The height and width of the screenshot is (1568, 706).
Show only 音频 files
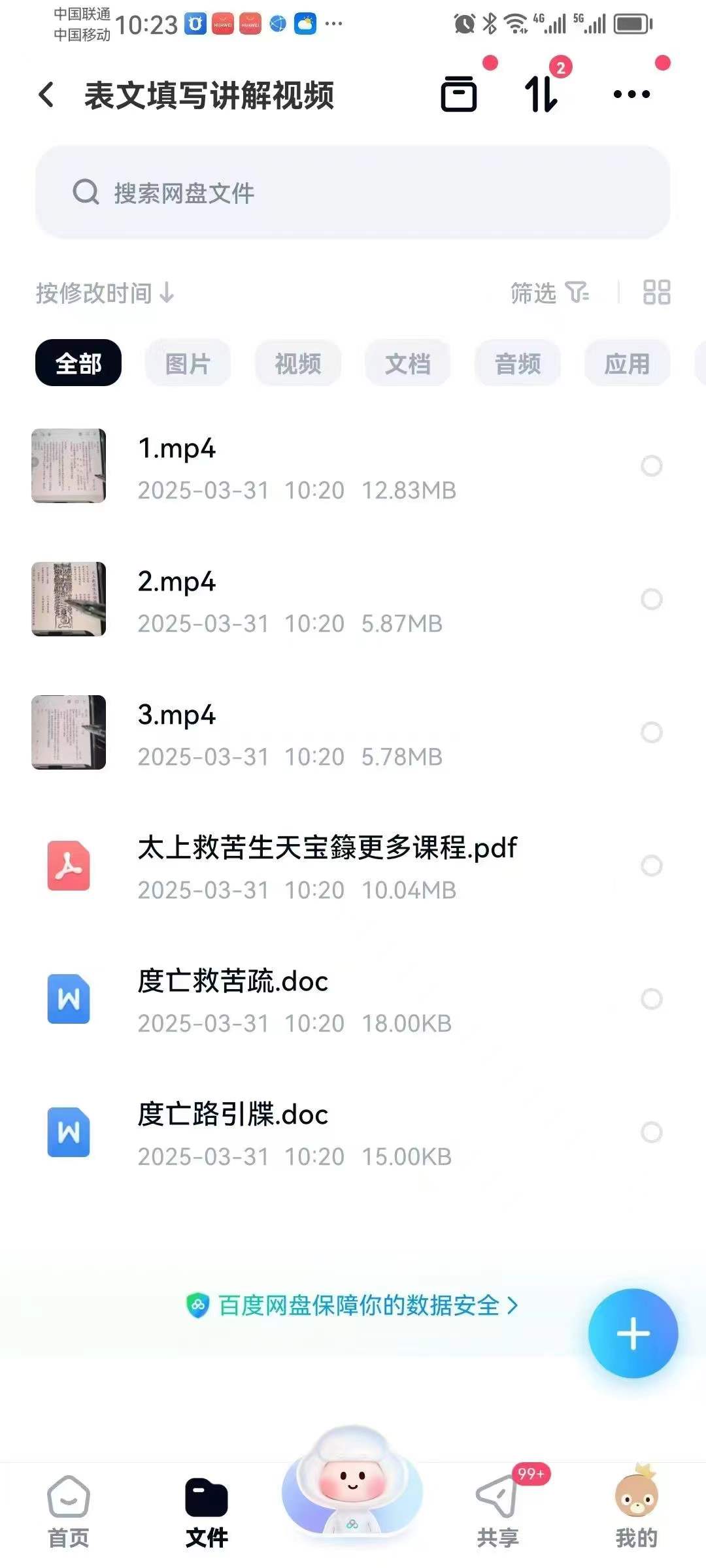[x=517, y=363]
